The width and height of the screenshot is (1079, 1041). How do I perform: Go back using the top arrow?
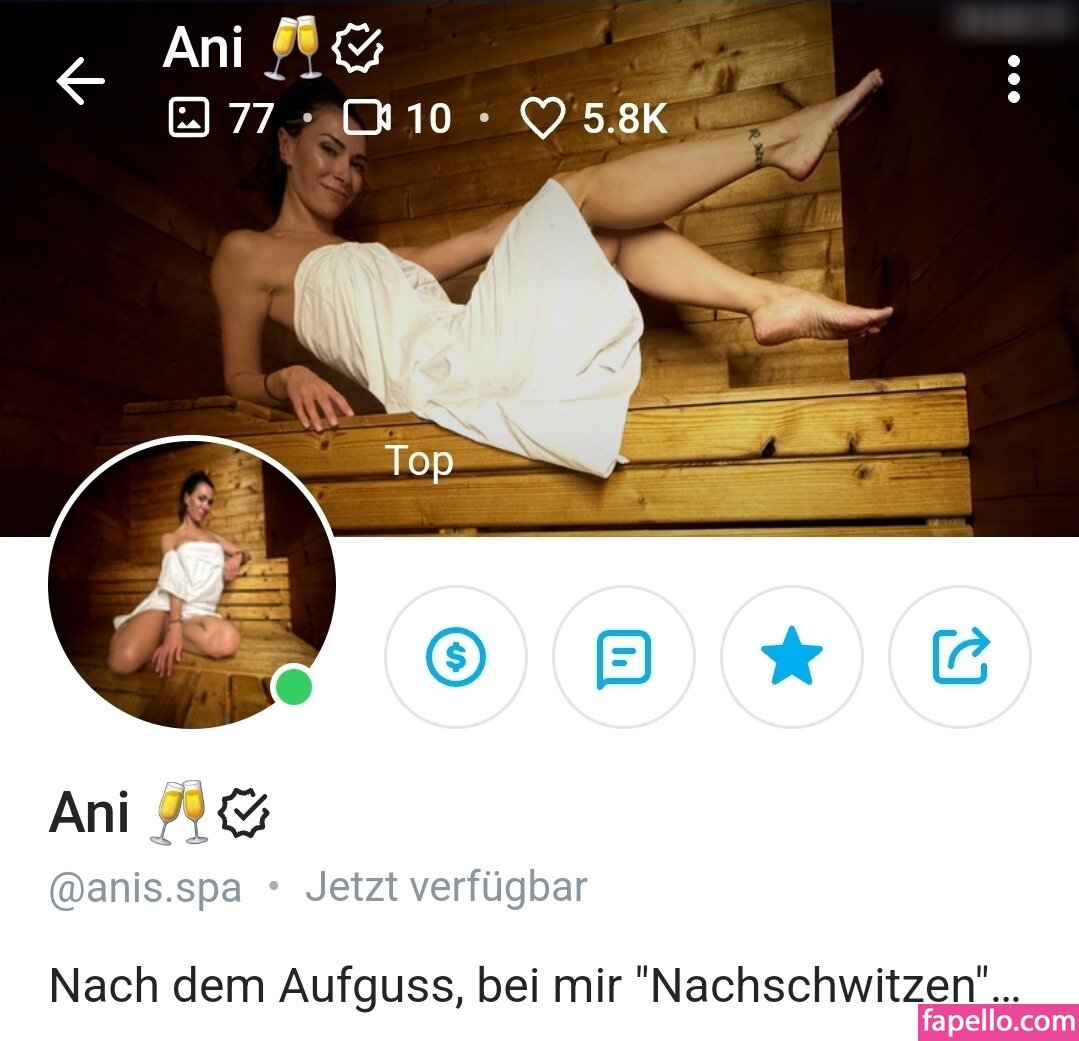80,81
